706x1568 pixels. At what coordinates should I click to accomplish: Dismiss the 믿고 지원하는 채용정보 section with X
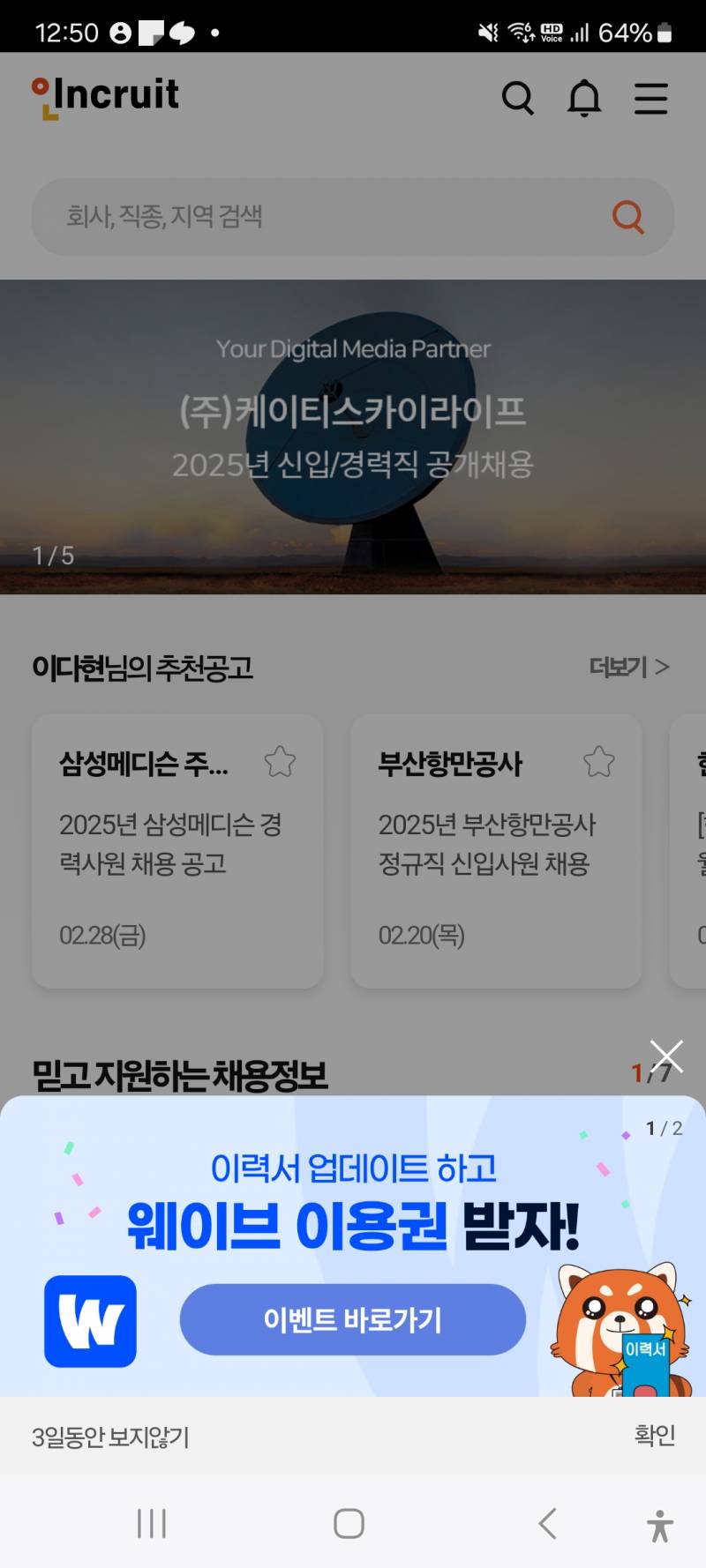[666, 1055]
